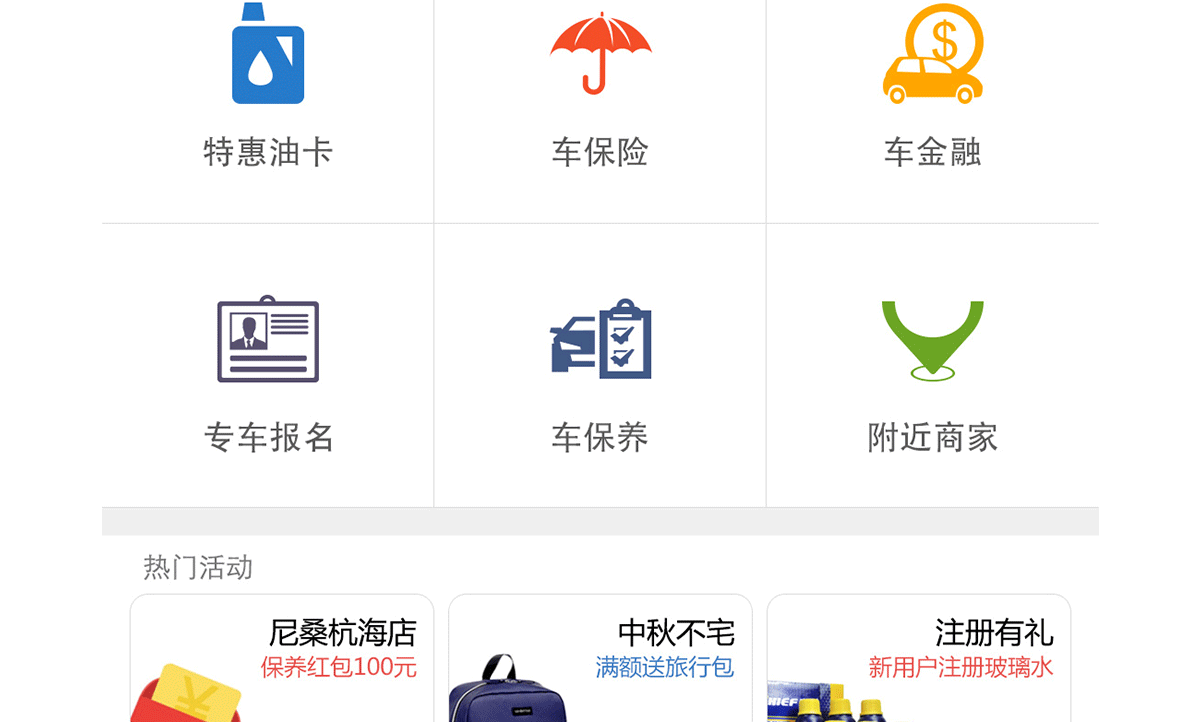Viewport: 1200px width, 722px height.
Task: Open the 特惠油卡 fuel card service
Action: coord(268,90)
